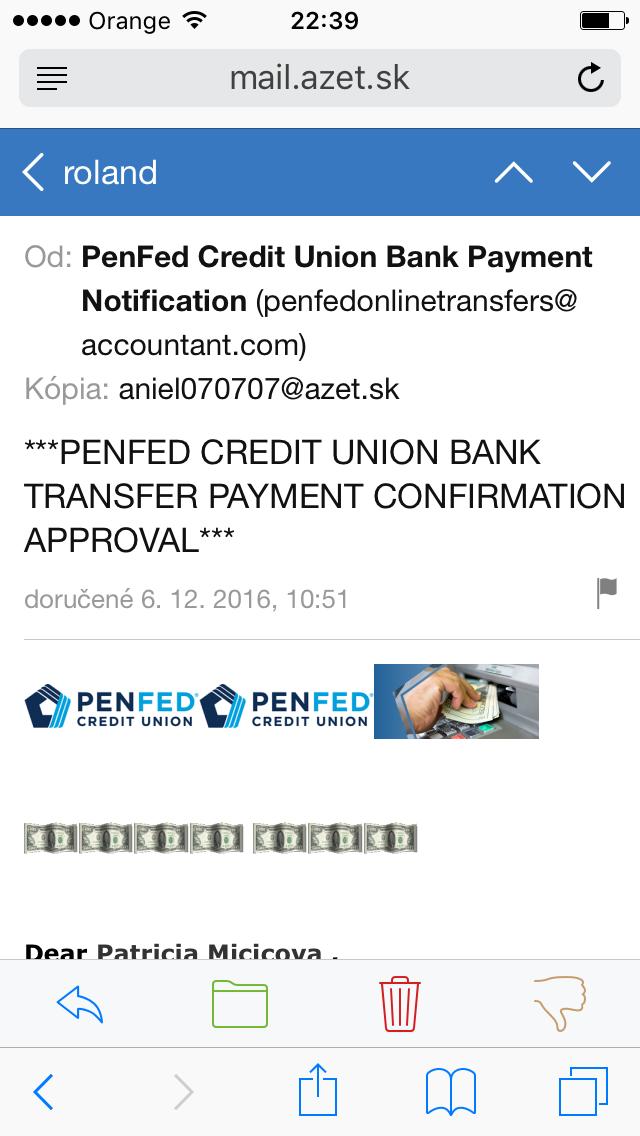This screenshot has height=1136, width=640.
Task: Go back to the roland folder
Action: tap(90, 172)
